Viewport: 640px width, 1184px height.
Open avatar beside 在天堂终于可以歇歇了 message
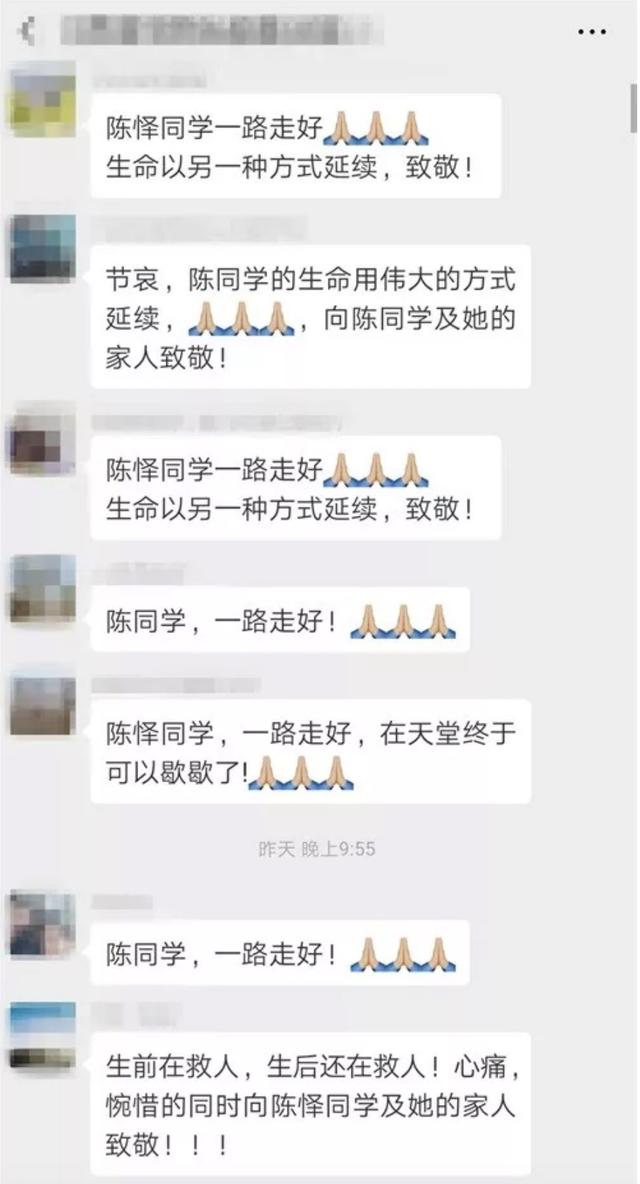(42, 704)
